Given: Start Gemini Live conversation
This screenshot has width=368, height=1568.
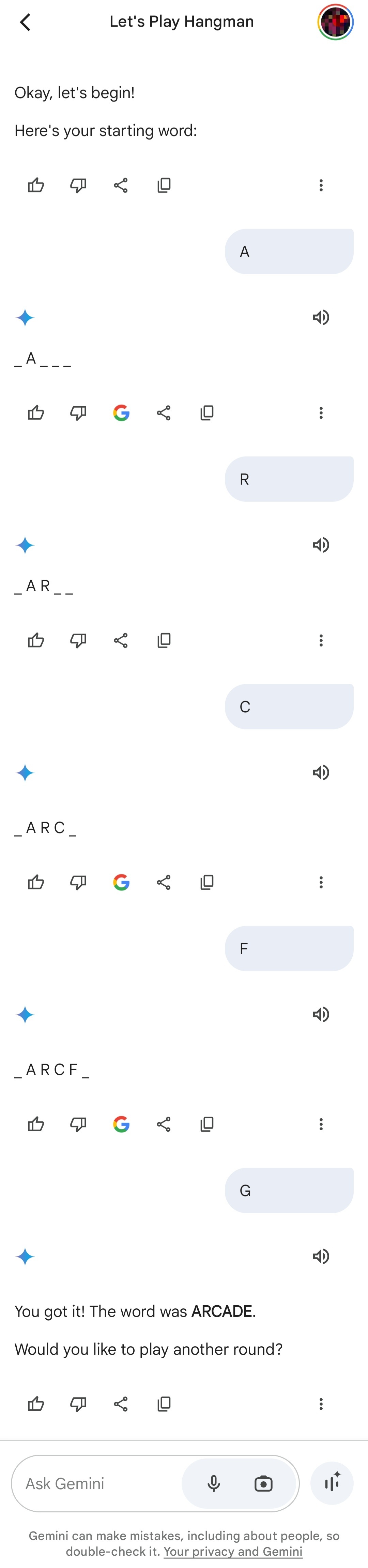Looking at the screenshot, I should [x=332, y=1483].
